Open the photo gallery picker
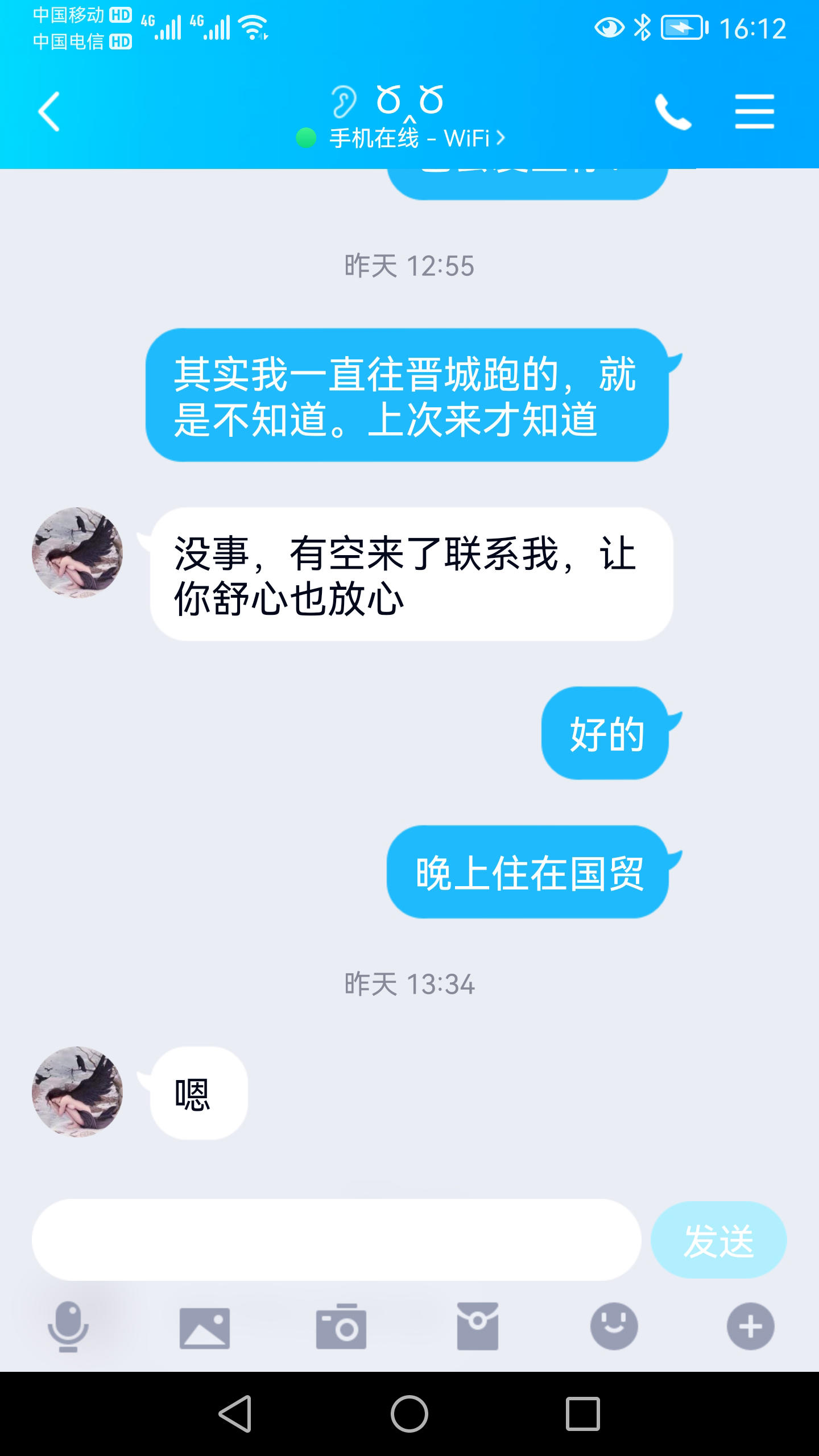Viewport: 819px width, 1456px height. tap(205, 1327)
